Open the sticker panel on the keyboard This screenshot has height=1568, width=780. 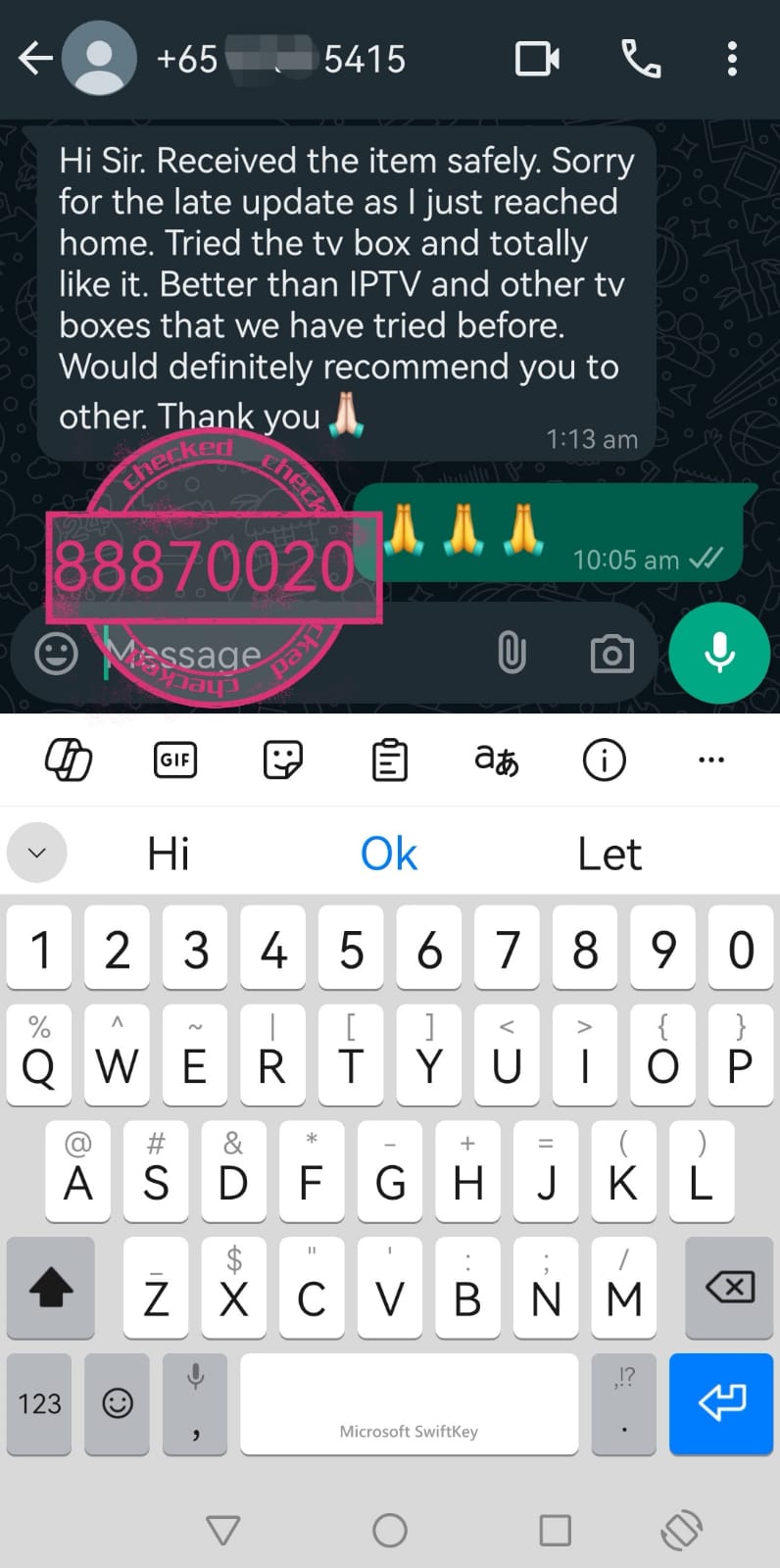(x=282, y=759)
